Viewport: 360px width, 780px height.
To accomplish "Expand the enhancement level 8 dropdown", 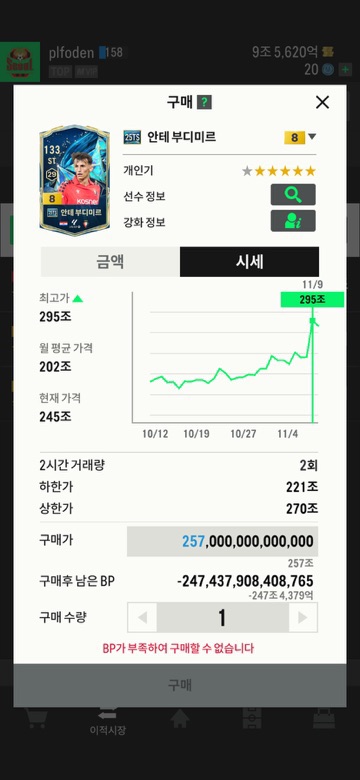I will coord(300,137).
